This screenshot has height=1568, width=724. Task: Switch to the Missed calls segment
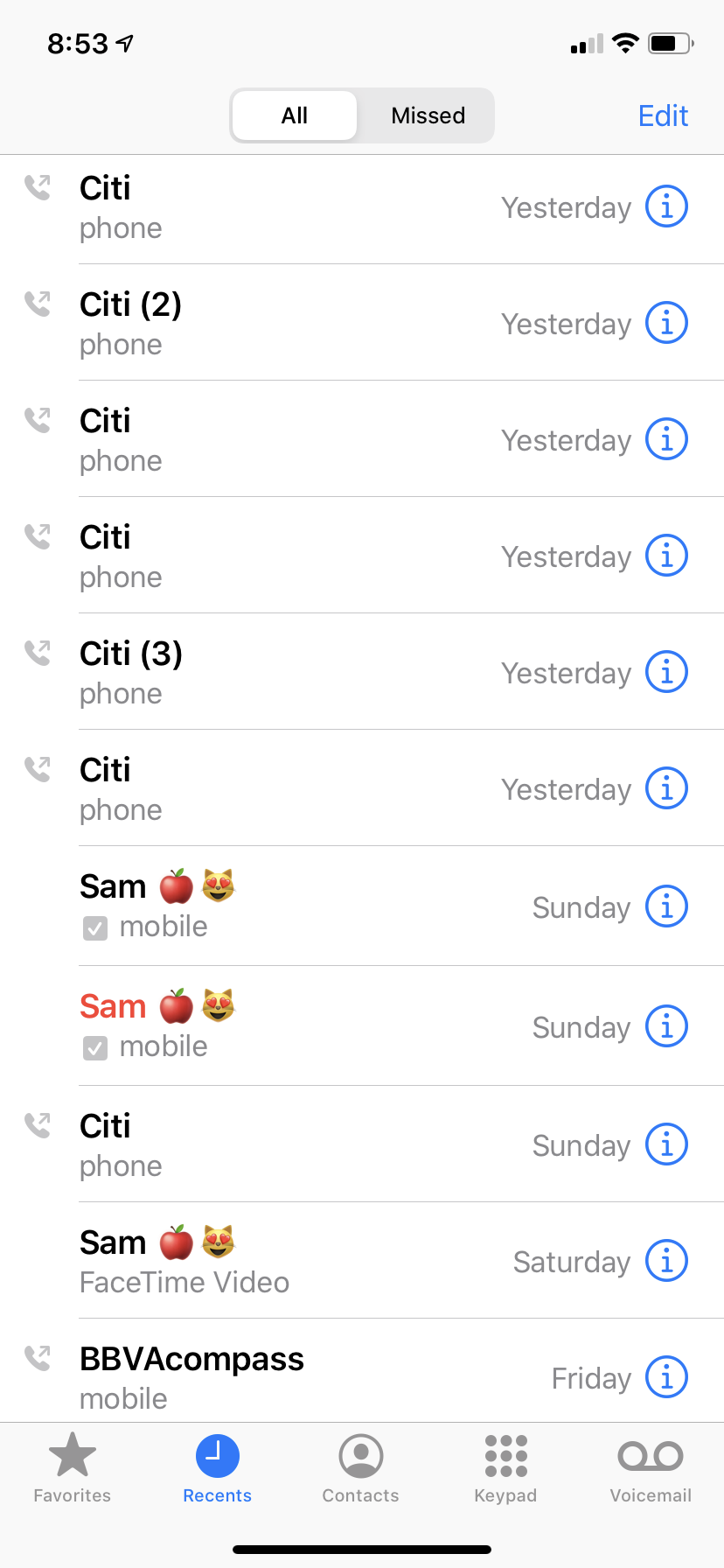(x=428, y=115)
